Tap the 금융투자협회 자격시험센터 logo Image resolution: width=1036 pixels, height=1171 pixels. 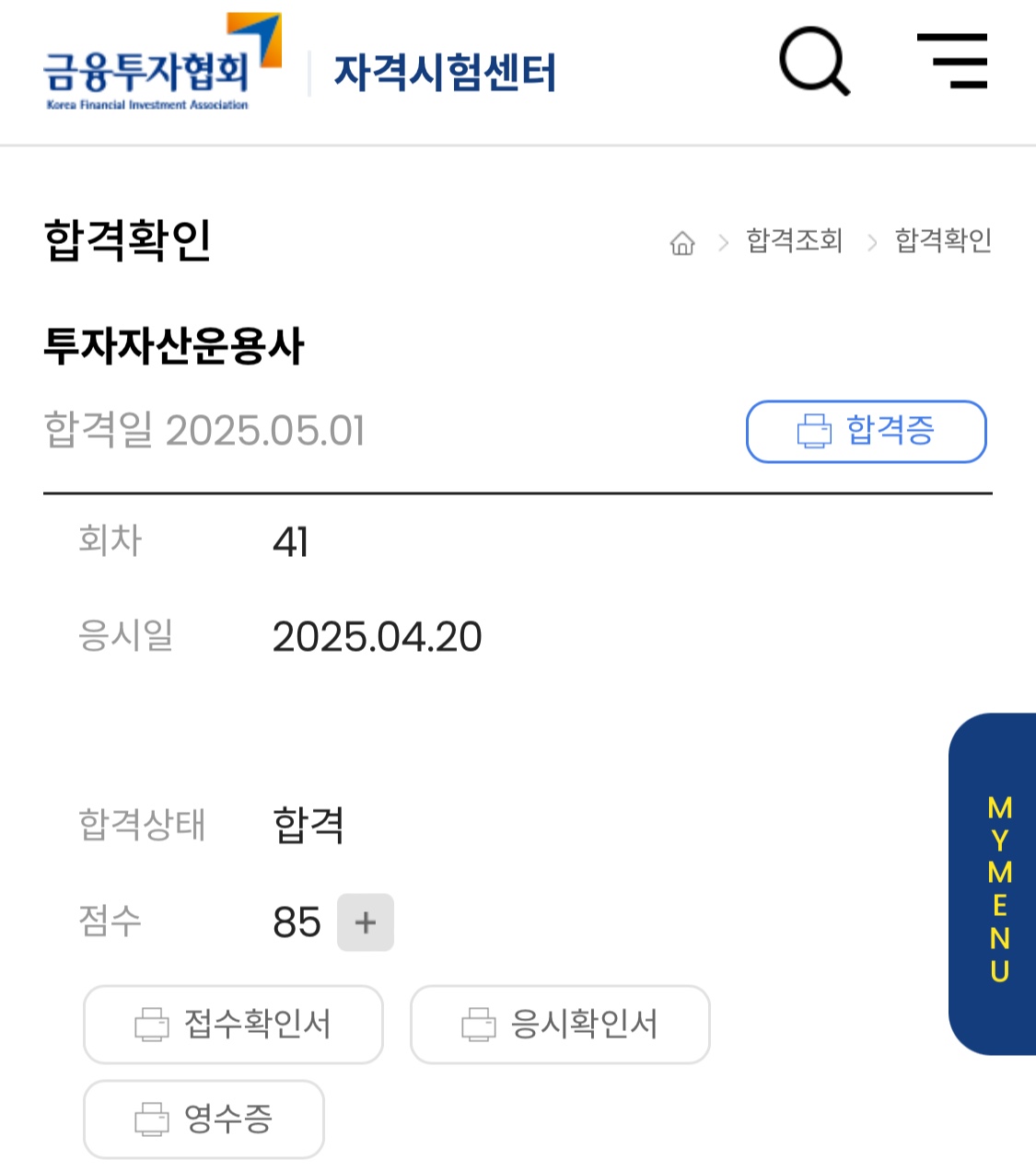click(299, 66)
